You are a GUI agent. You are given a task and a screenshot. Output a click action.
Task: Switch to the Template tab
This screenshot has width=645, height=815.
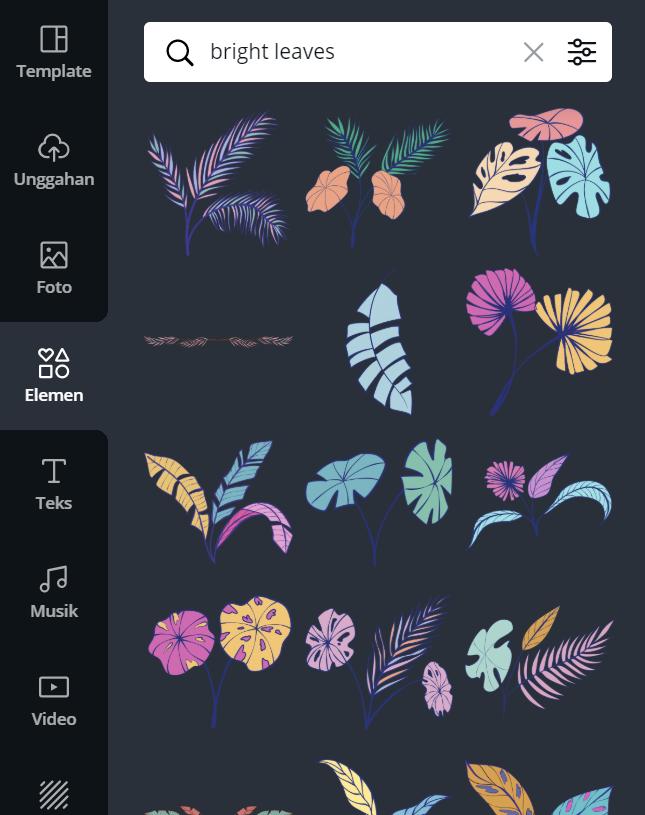pos(54,52)
